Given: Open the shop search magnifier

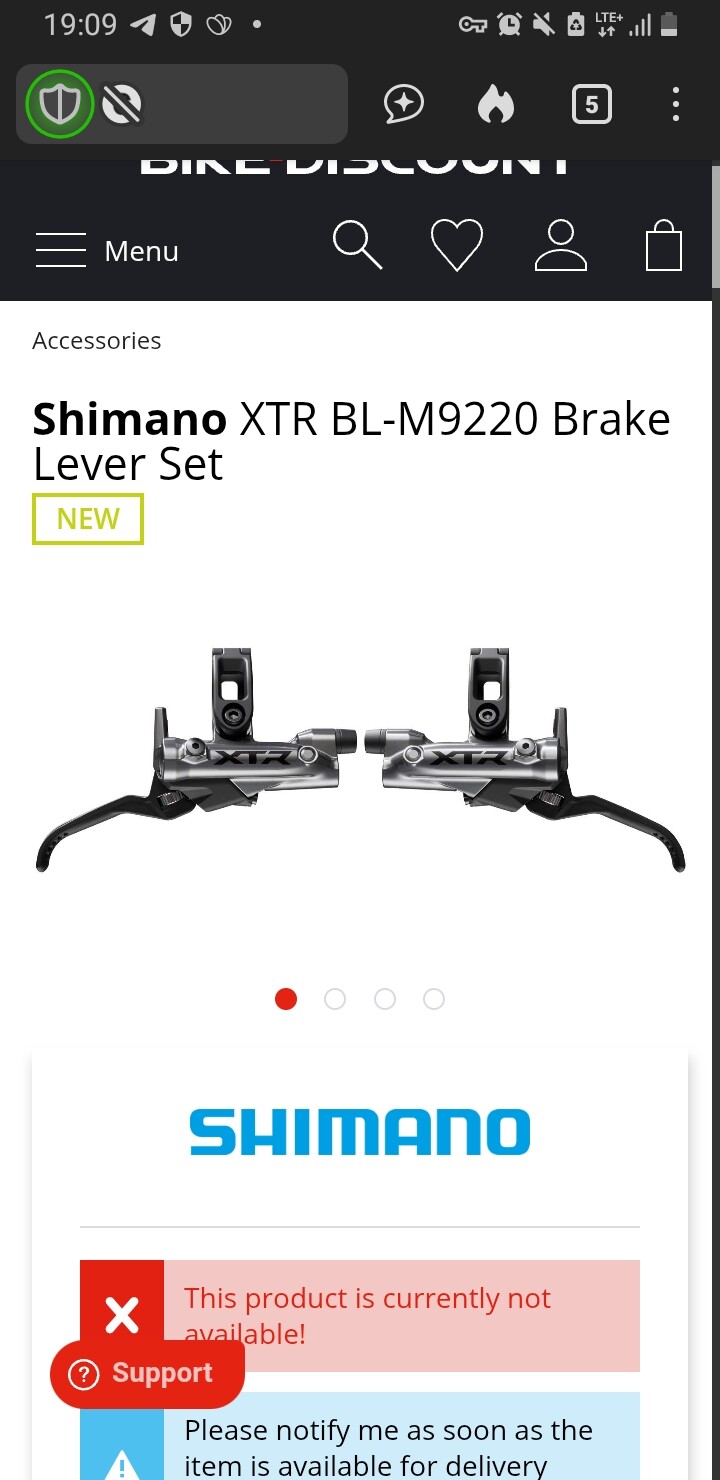Looking at the screenshot, I should (357, 246).
